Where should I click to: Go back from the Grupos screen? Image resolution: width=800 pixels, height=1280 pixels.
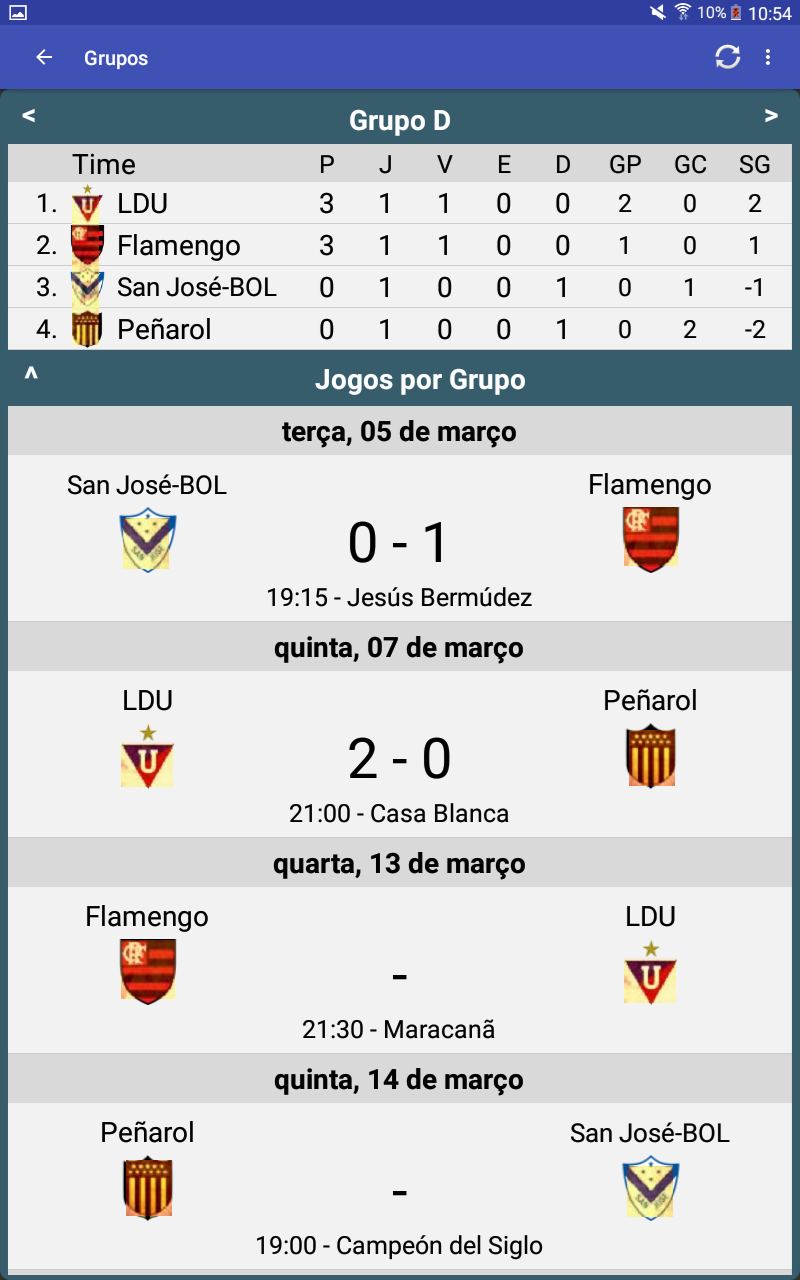[x=44, y=58]
